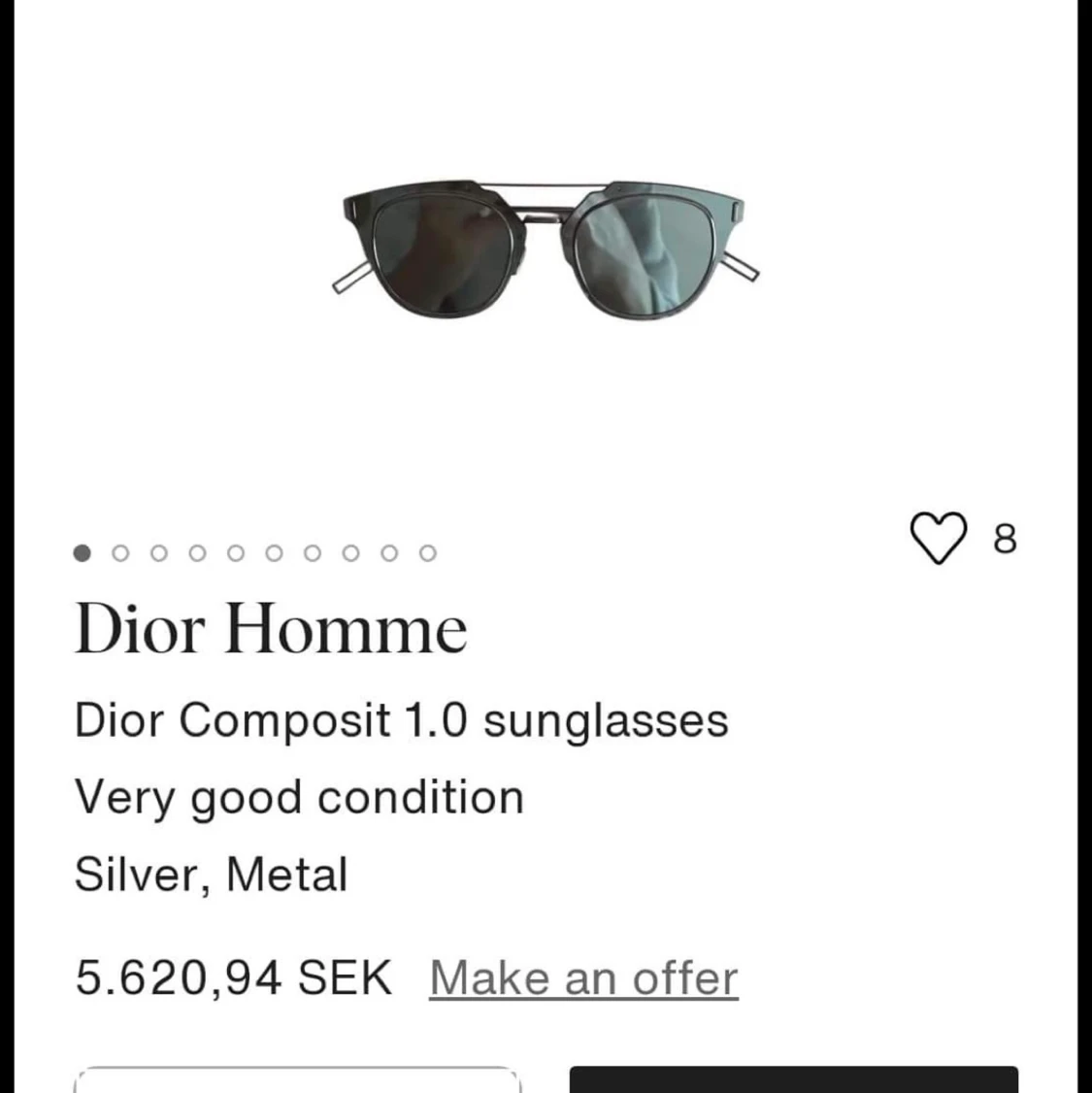This screenshot has height=1093, width=1092.
Task: Click the Very good condition text
Action: pos(299,798)
